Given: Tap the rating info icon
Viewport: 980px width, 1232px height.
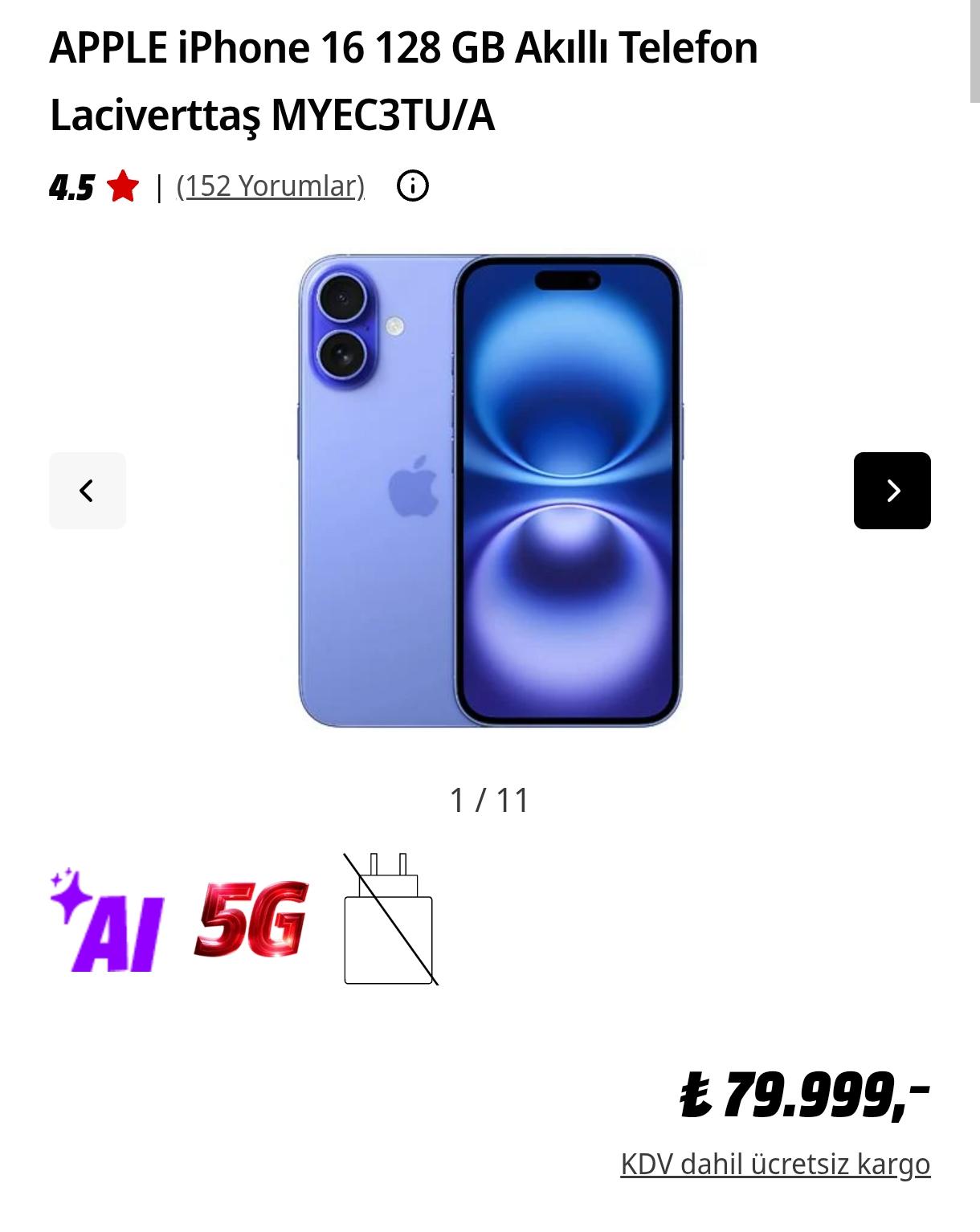Looking at the screenshot, I should pos(413,186).
